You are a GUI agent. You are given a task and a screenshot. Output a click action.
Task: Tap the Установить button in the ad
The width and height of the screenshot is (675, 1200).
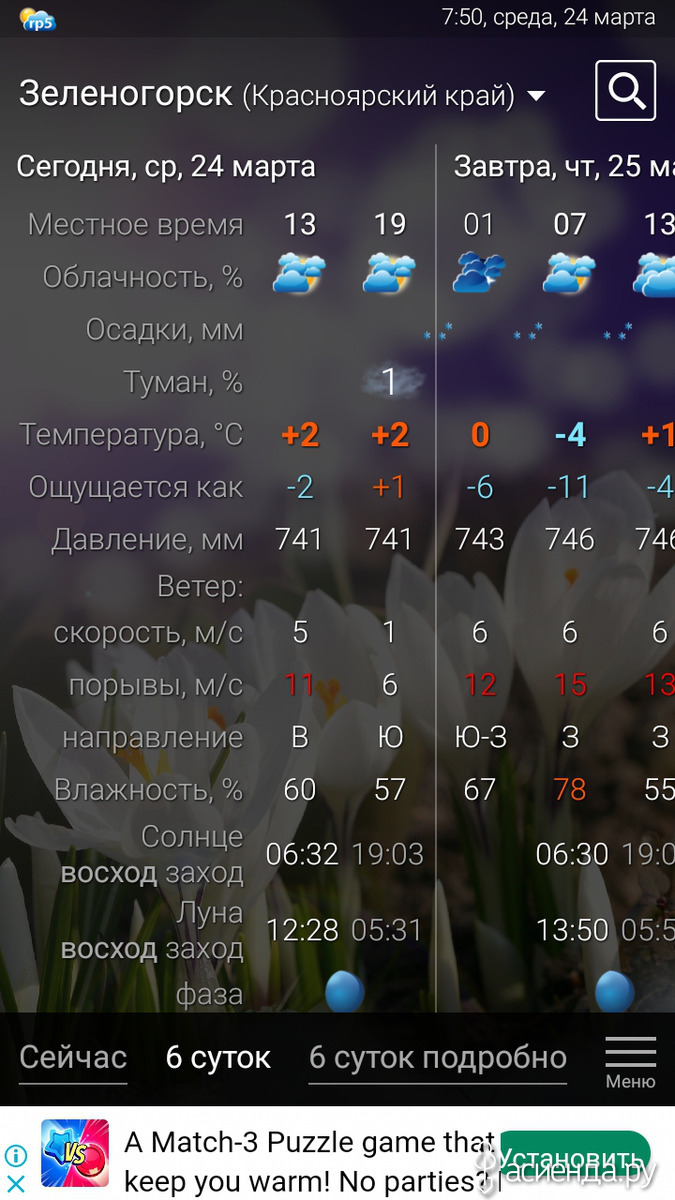coord(574,1158)
